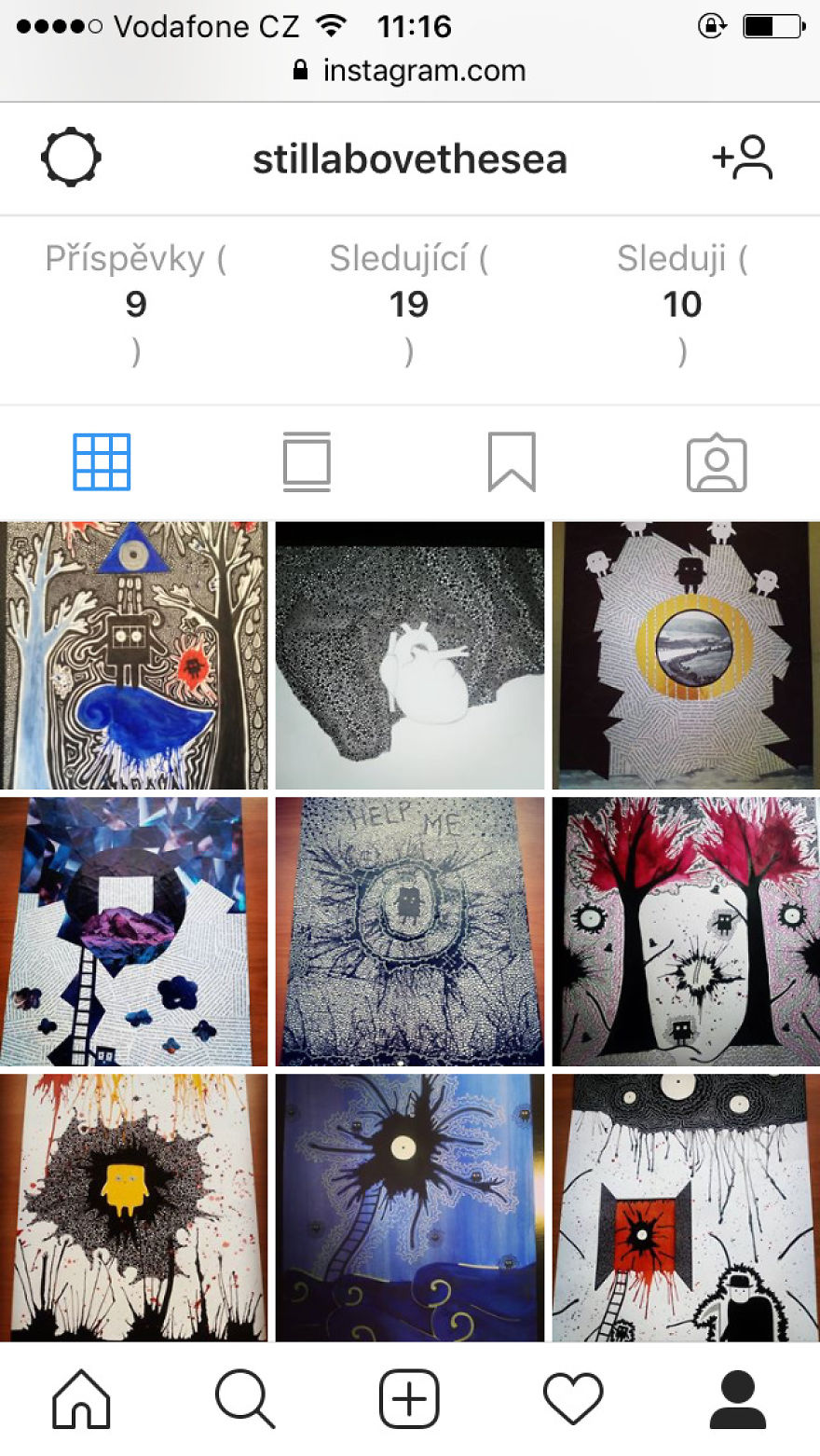Open the post with red-crowned trees

coord(686,931)
